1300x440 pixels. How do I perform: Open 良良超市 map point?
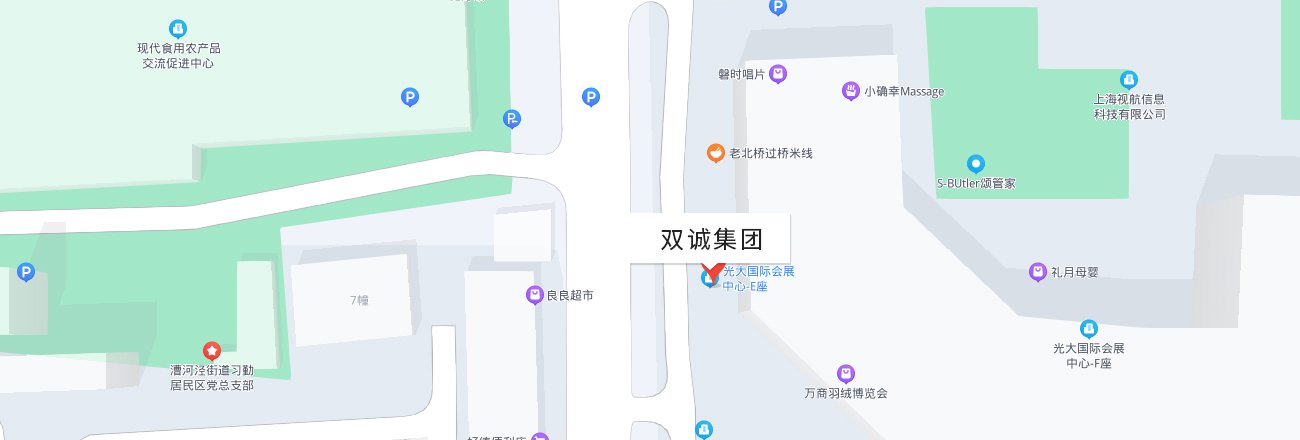coord(535,295)
